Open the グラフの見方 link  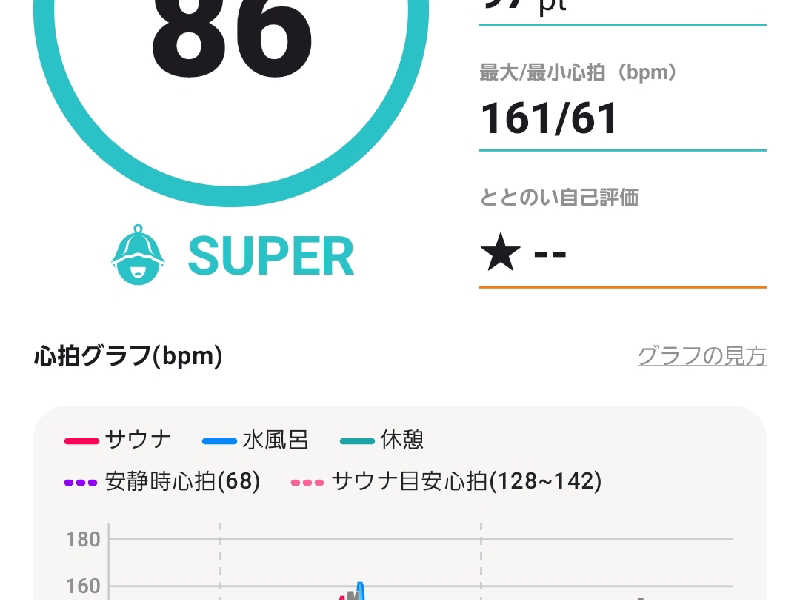point(702,356)
